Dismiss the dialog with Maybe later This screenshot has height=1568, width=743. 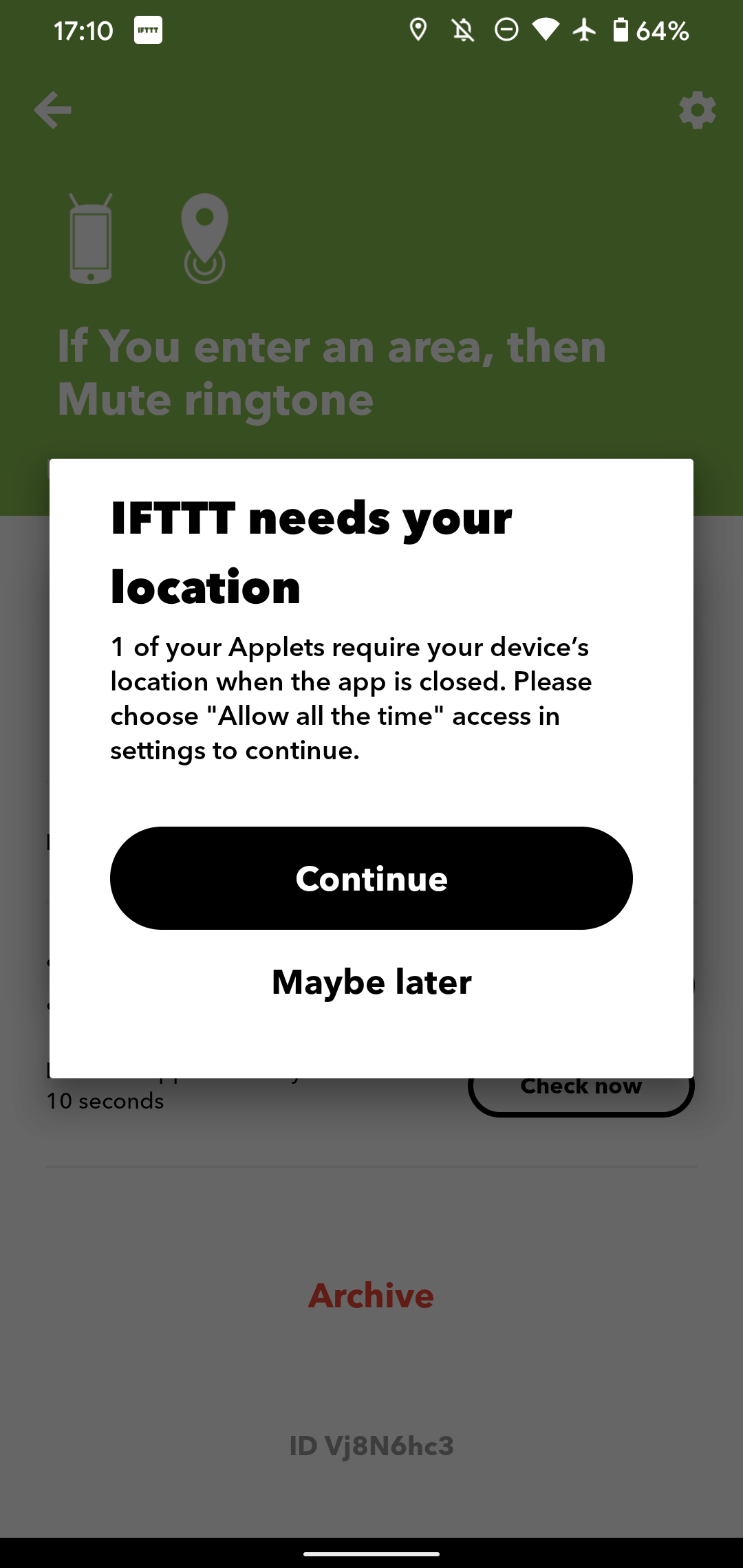coord(371,982)
